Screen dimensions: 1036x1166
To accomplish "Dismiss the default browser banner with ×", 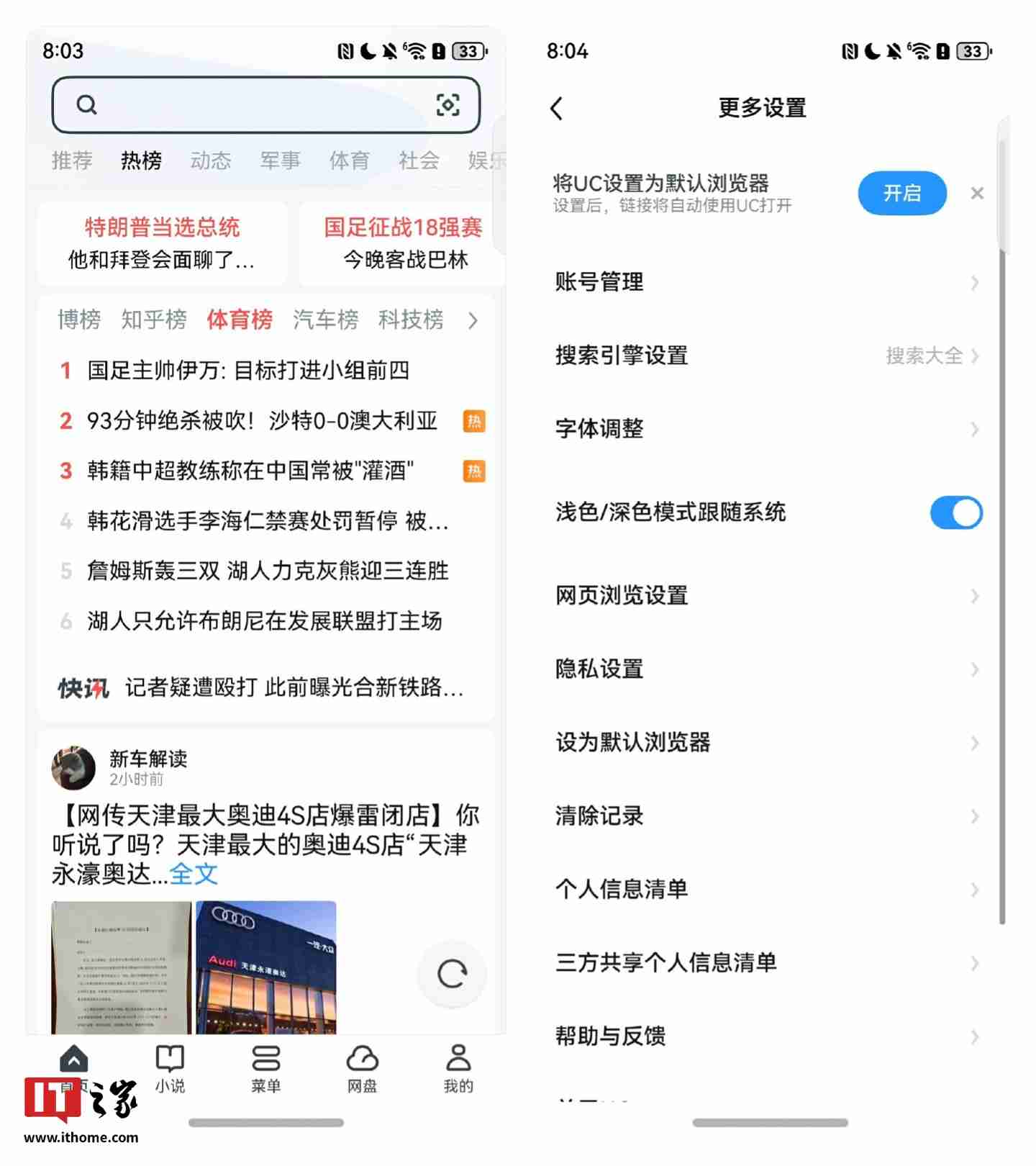I will 977,193.
